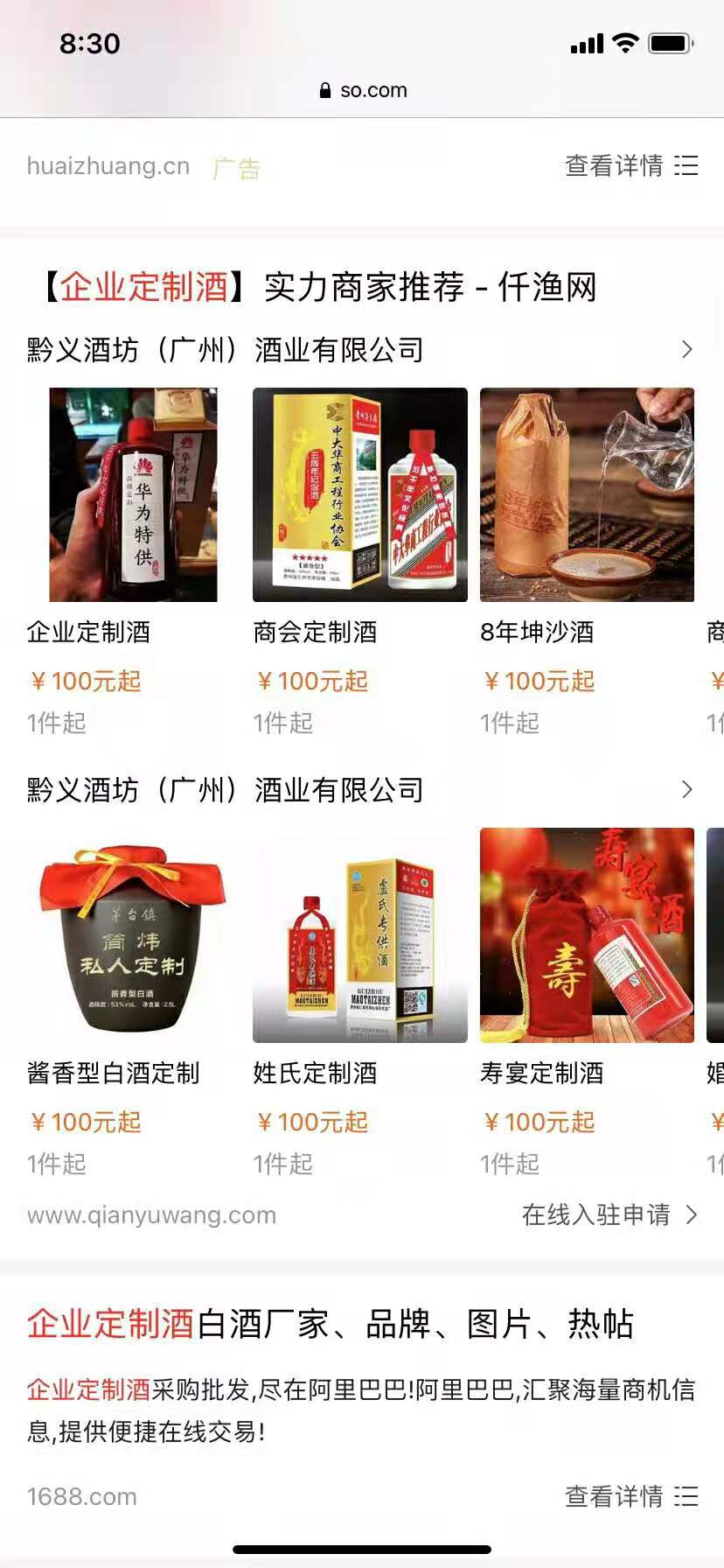The image size is (724, 1568).
Task: Tap the 在线入驻申请 link
Action: tap(609, 1214)
